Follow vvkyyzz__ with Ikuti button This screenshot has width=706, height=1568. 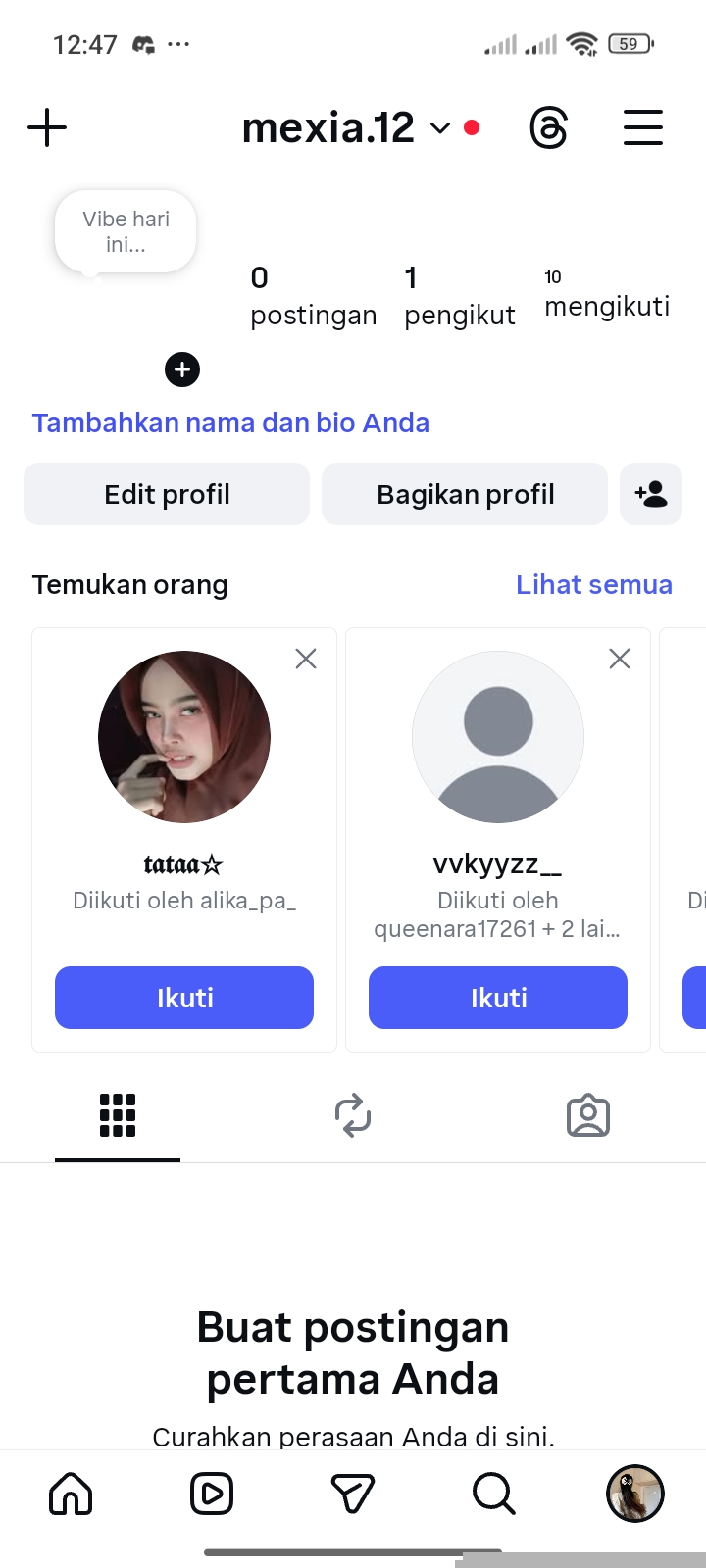(x=498, y=998)
